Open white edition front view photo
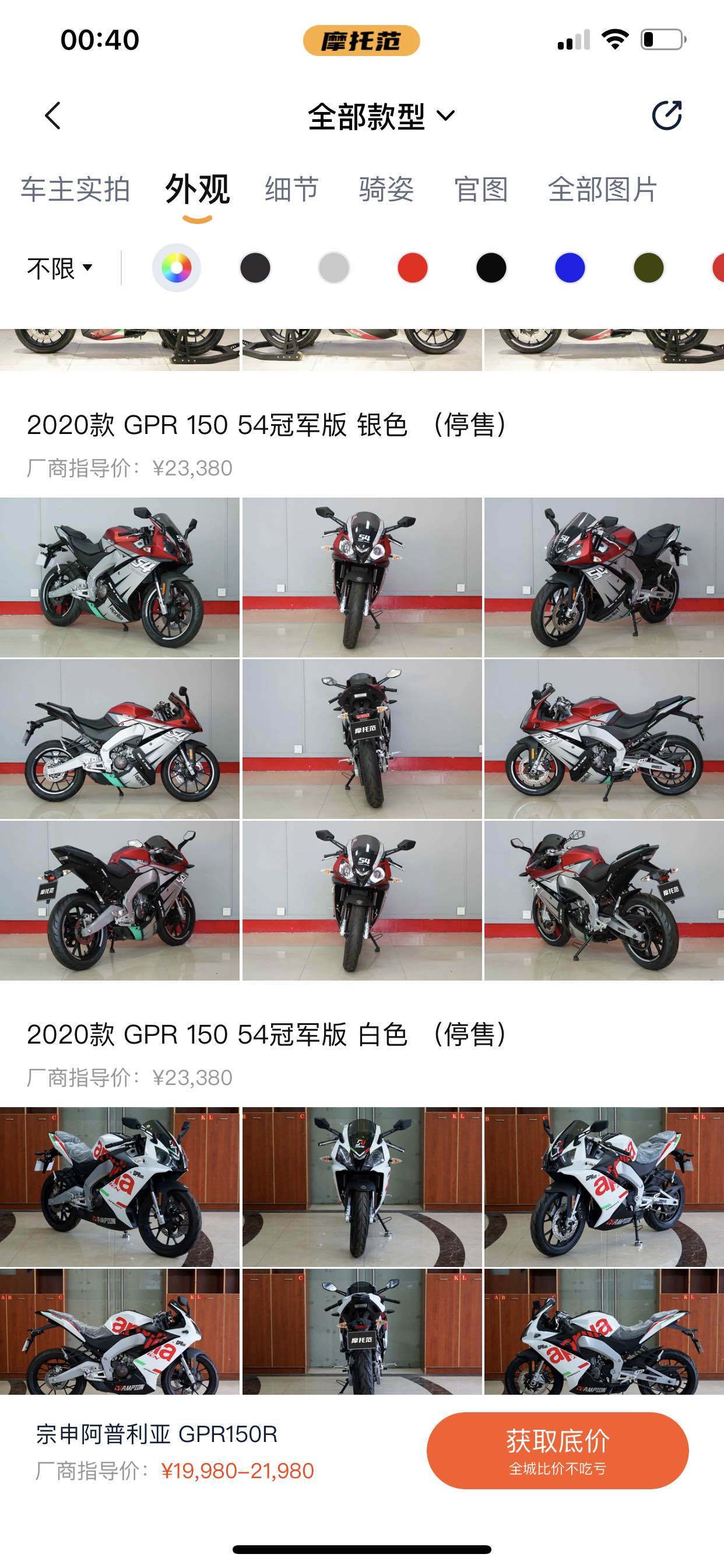This screenshot has height=1568, width=724. click(x=361, y=1187)
